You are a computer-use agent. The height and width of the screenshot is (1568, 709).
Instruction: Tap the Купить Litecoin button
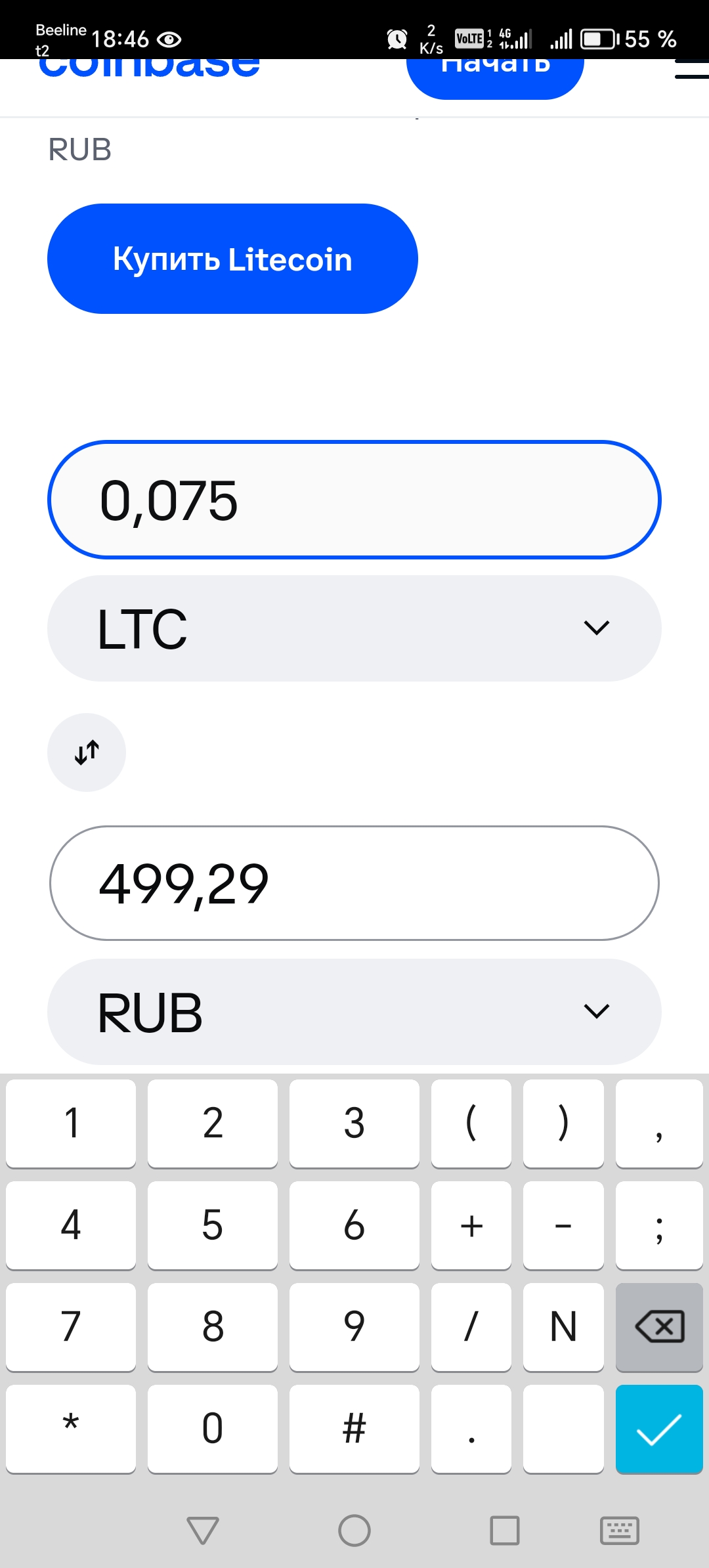pyautogui.click(x=232, y=259)
